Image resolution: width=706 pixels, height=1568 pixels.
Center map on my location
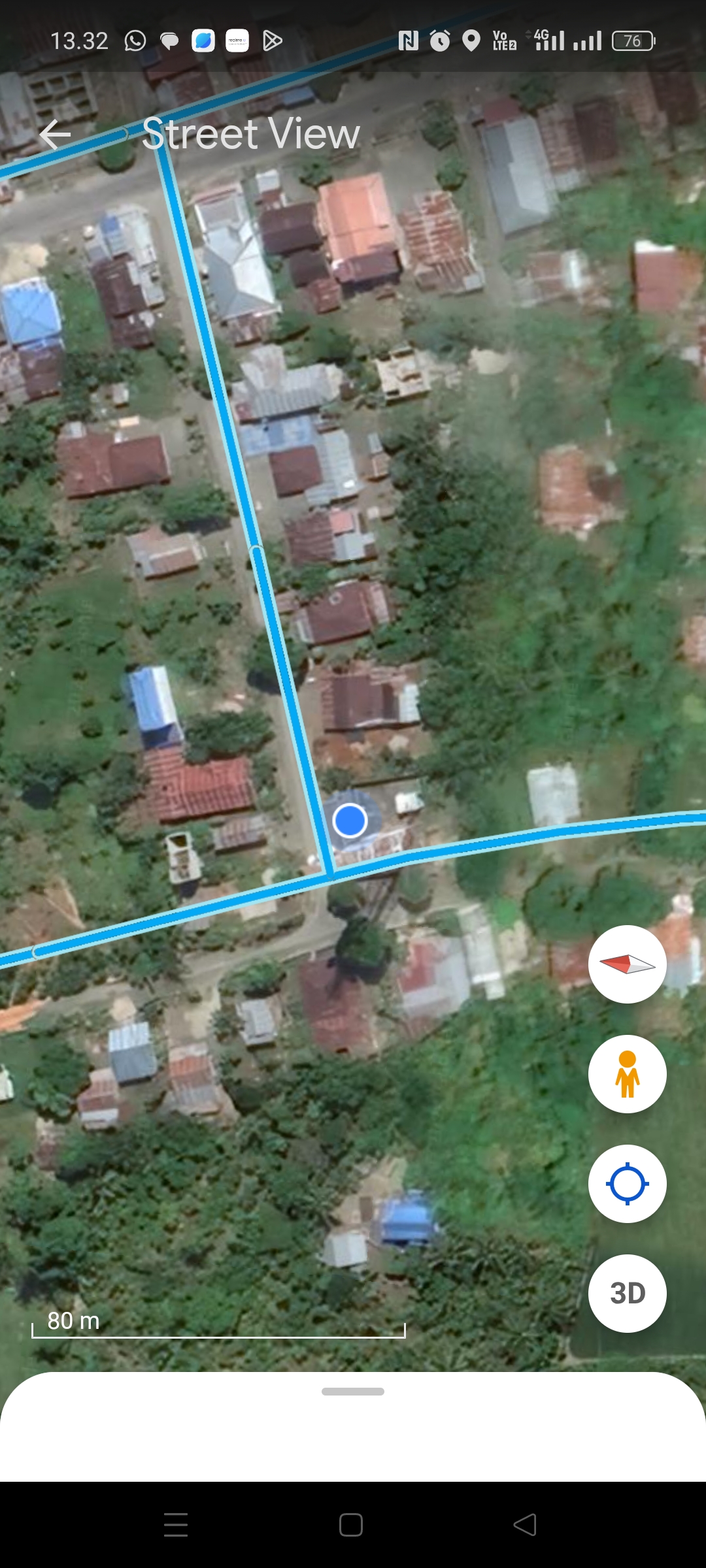(x=628, y=1184)
